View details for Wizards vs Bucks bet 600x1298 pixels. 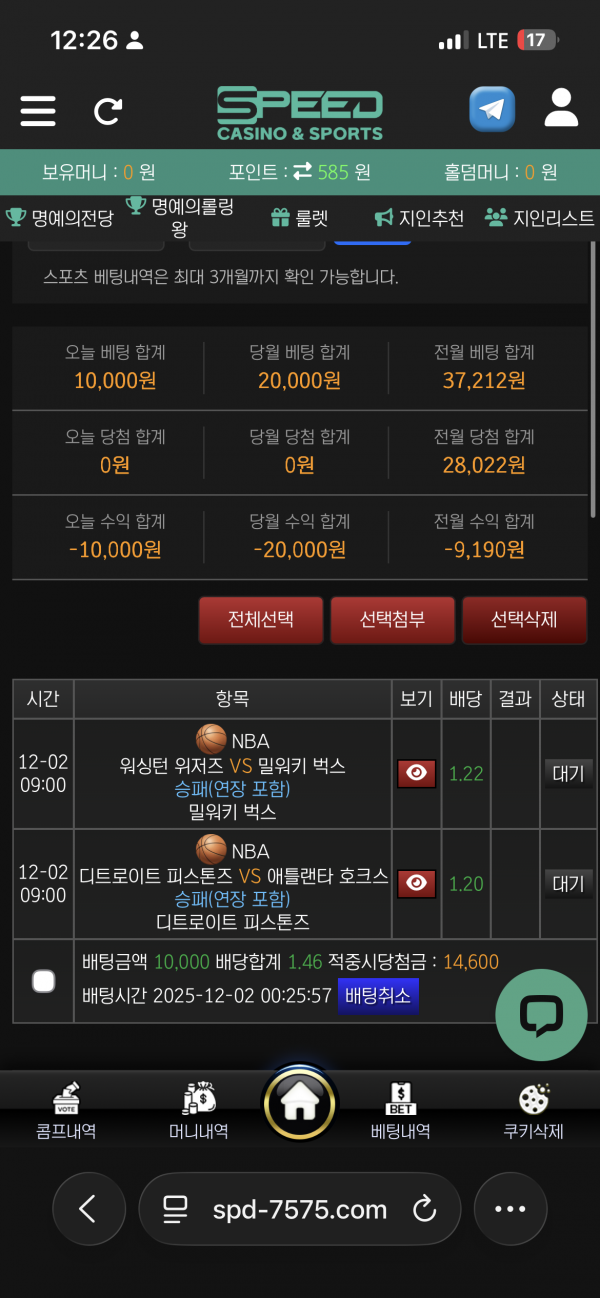click(x=417, y=773)
